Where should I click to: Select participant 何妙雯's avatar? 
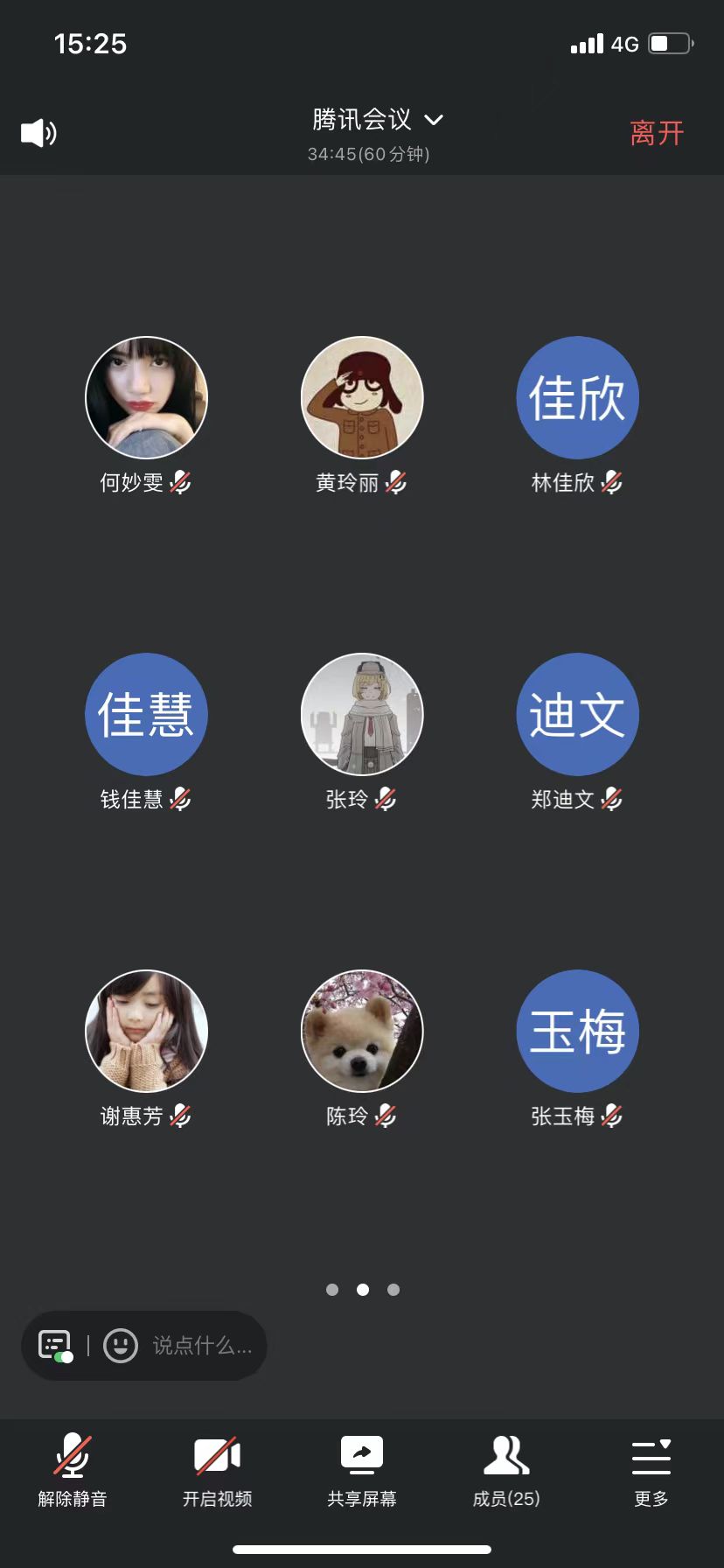click(x=146, y=398)
